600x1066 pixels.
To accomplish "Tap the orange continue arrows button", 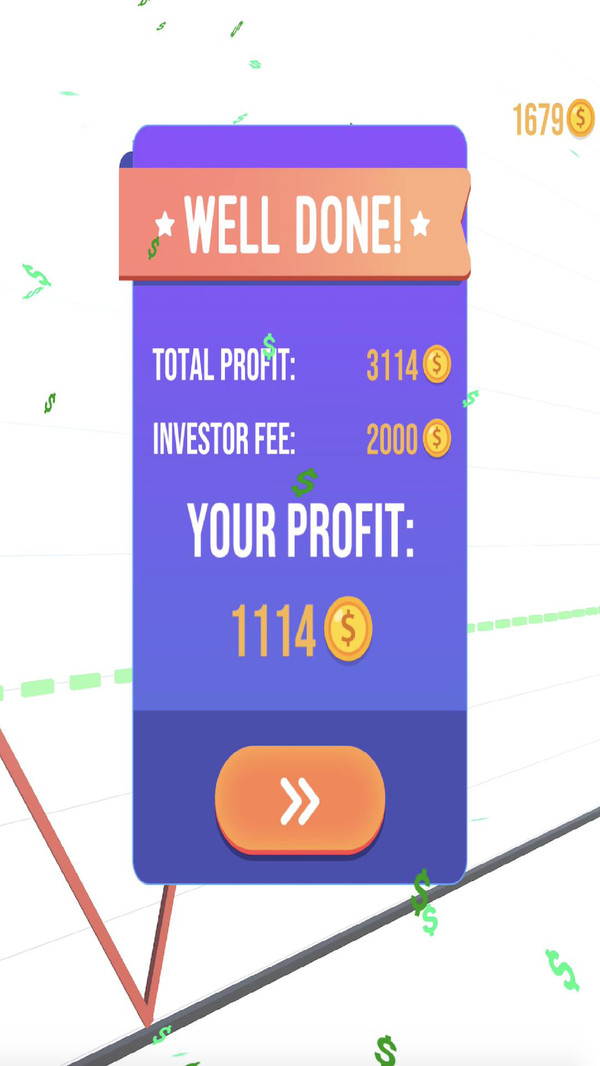I will tap(300, 799).
